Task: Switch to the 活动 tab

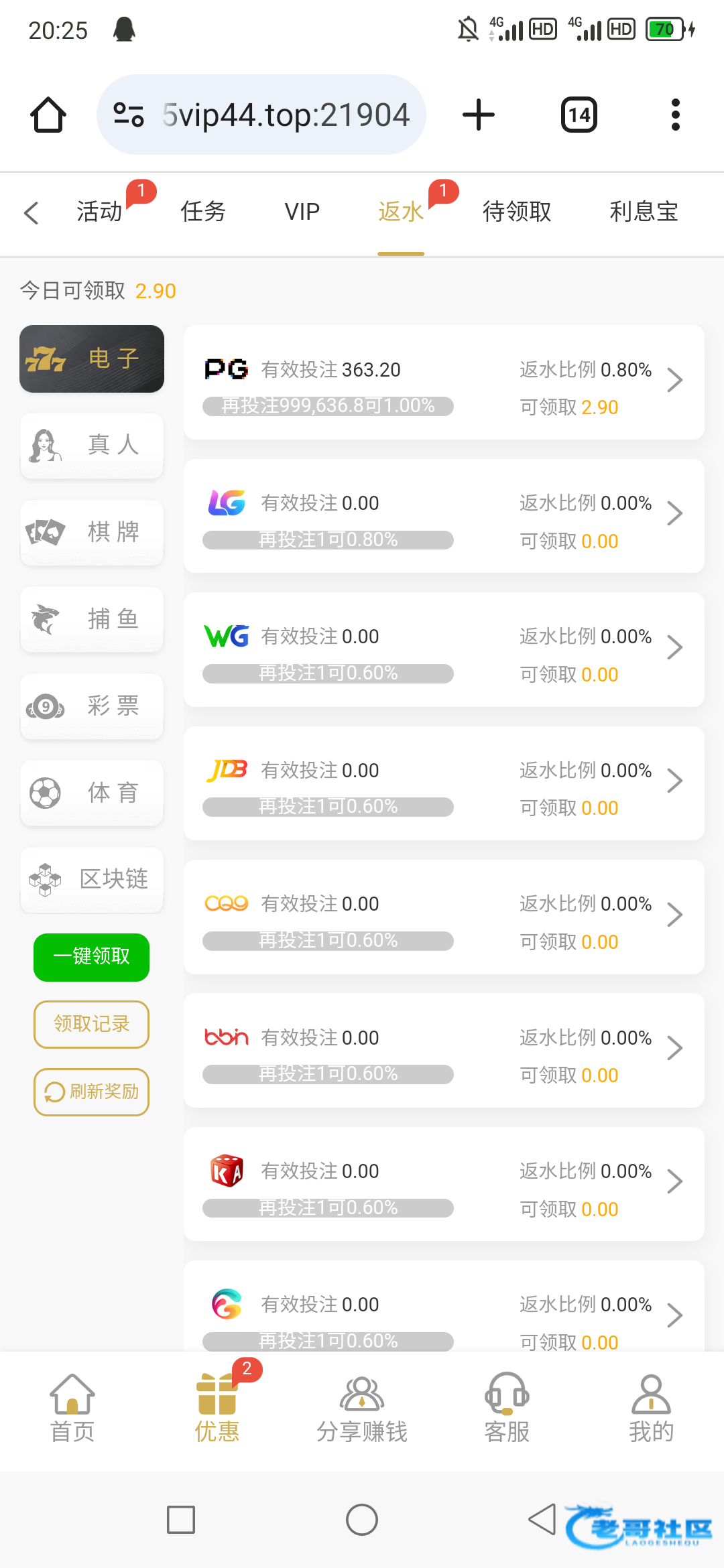Action: point(99,212)
